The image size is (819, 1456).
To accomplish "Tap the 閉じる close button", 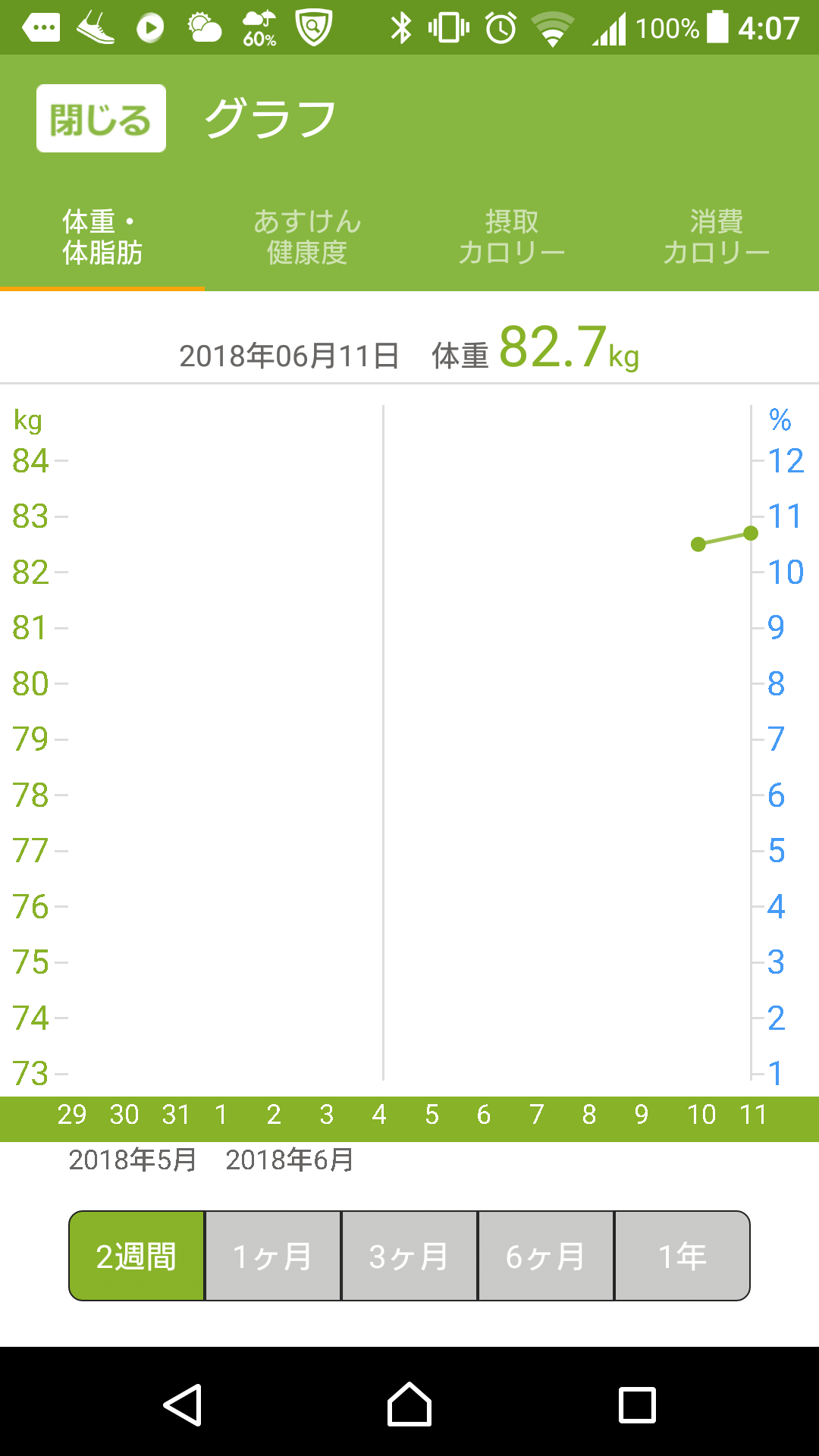I will pyautogui.click(x=101, y=118).
